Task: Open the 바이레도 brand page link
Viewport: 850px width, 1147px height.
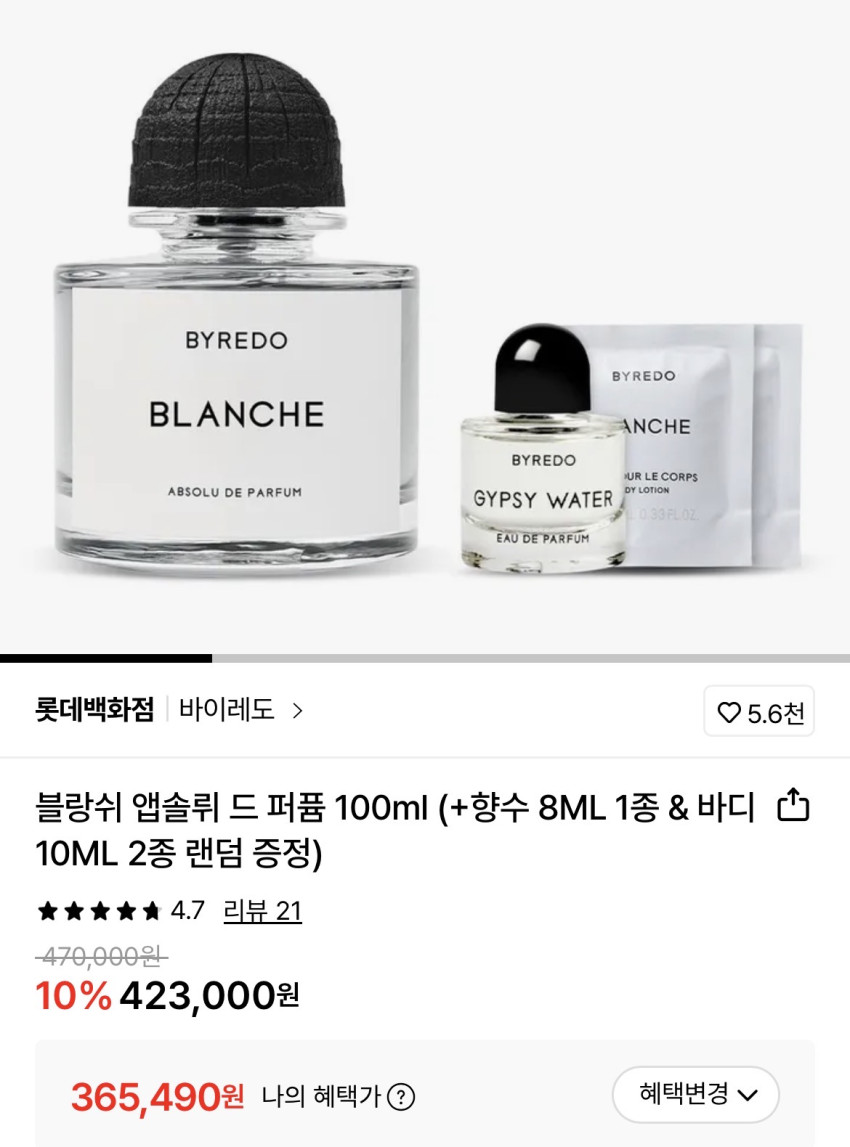Action: 240,711
